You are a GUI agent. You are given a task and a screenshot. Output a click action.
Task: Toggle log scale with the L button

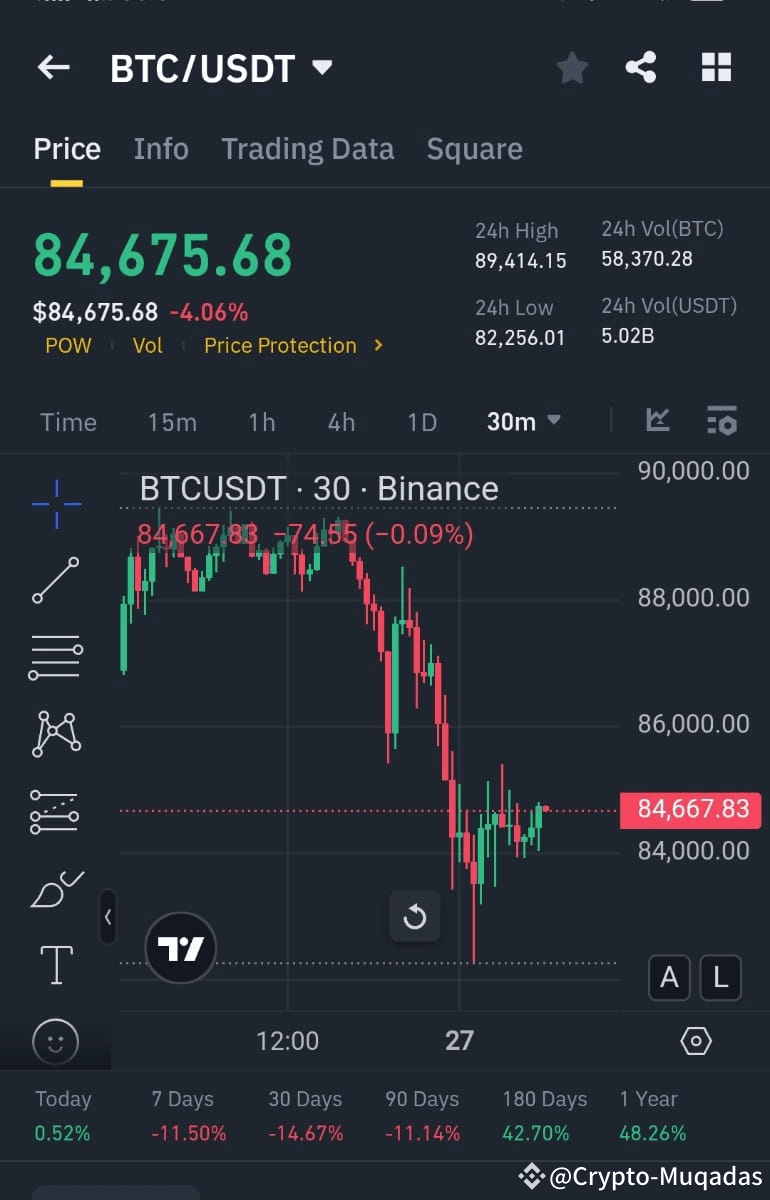point(721,978)
